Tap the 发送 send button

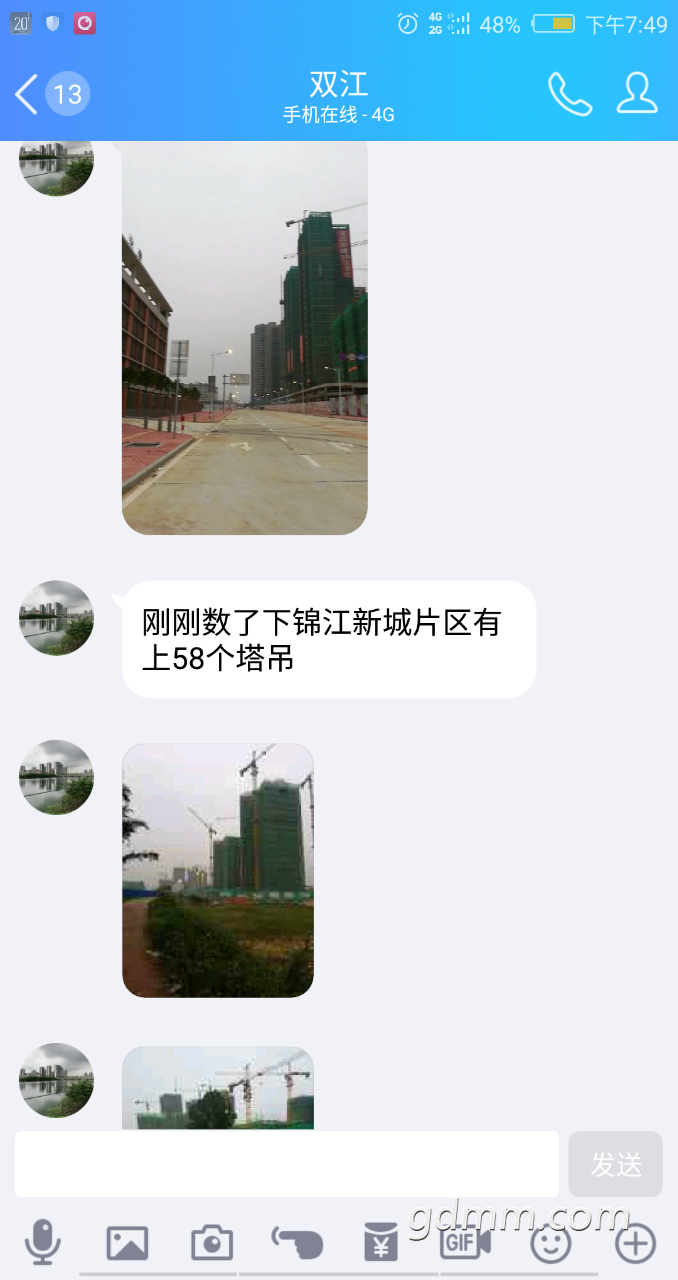tap(616, 1164)
